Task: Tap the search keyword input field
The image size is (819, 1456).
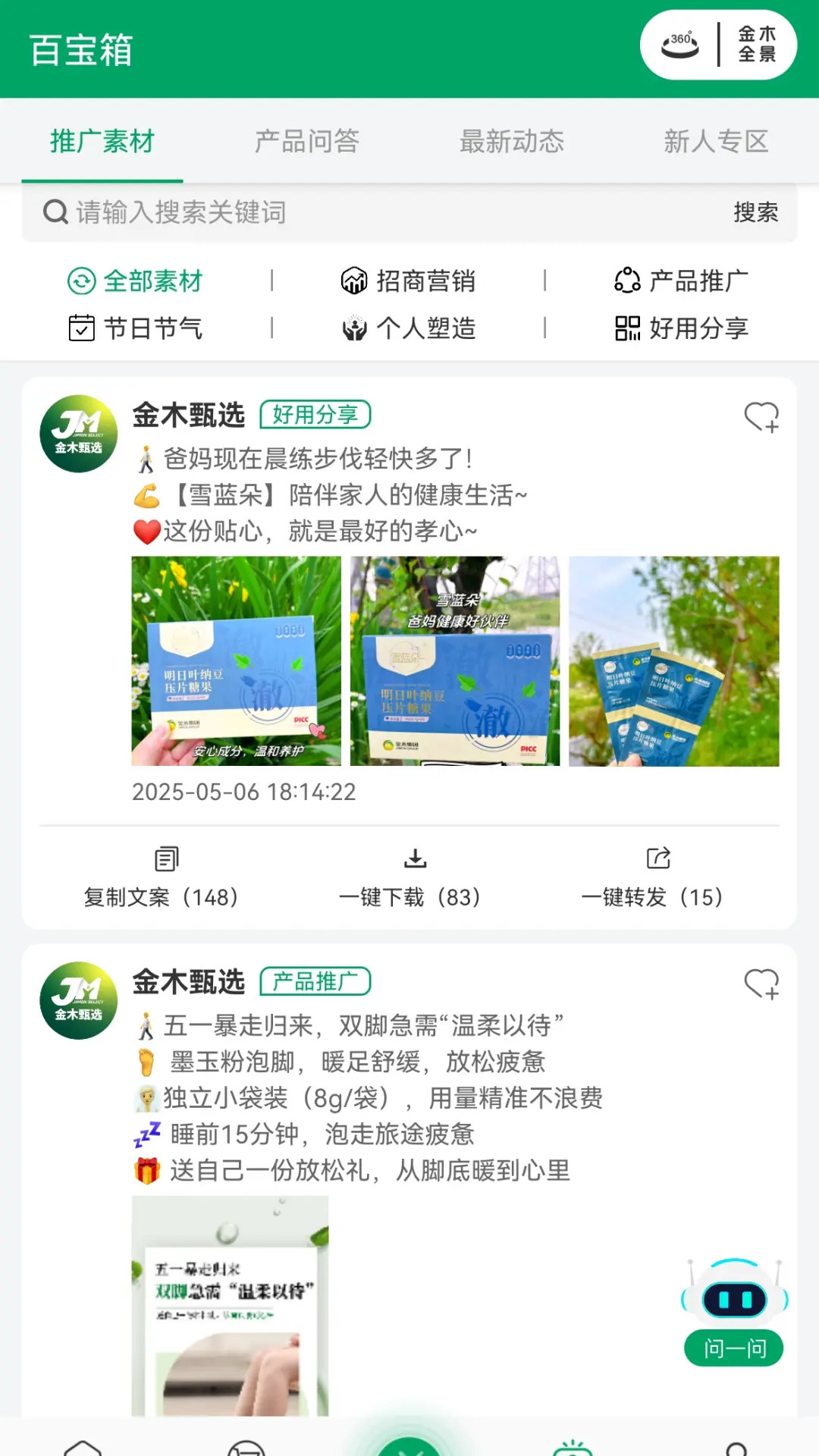Action: [x=303, y=213]
